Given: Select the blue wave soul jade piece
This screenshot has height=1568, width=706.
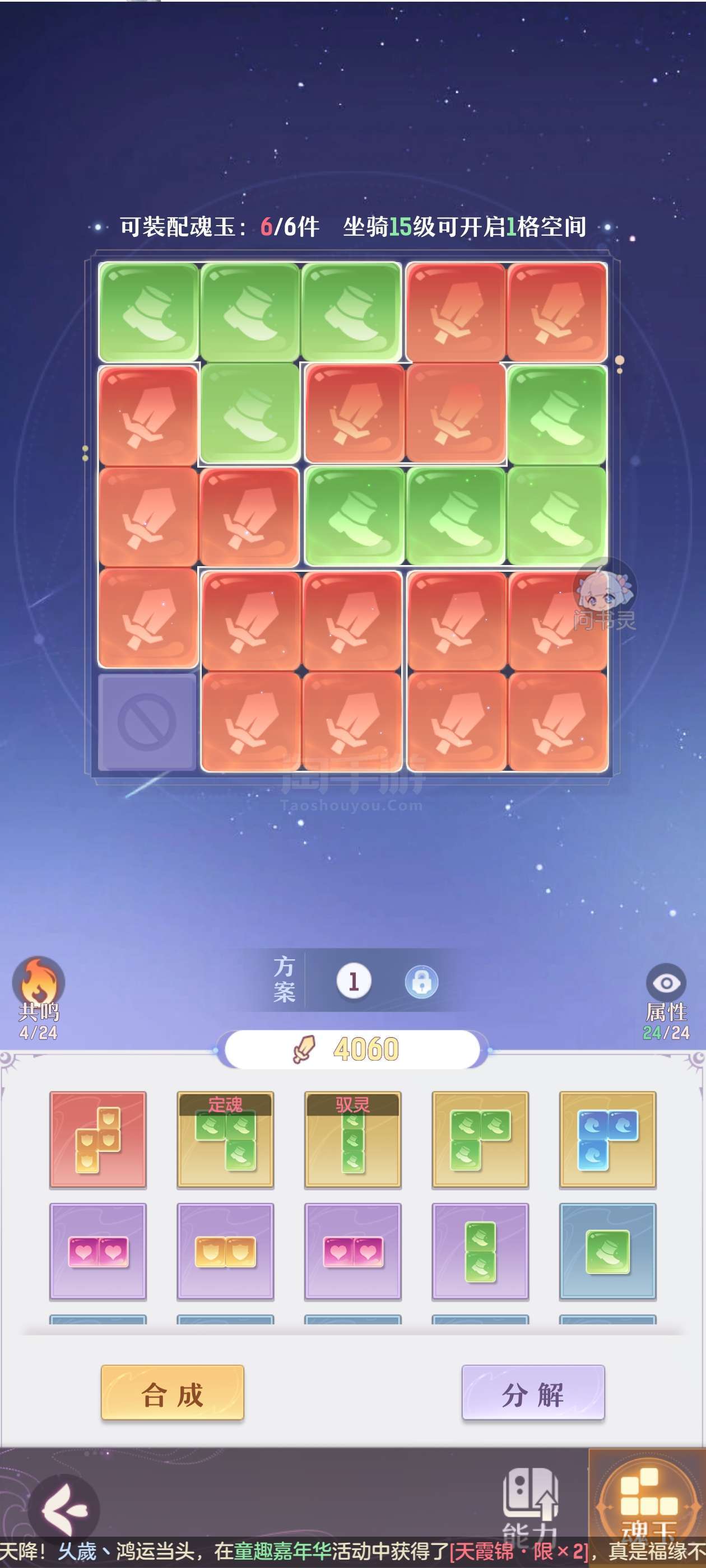Looking at the screenshot, I should (x=608, y=1140).
